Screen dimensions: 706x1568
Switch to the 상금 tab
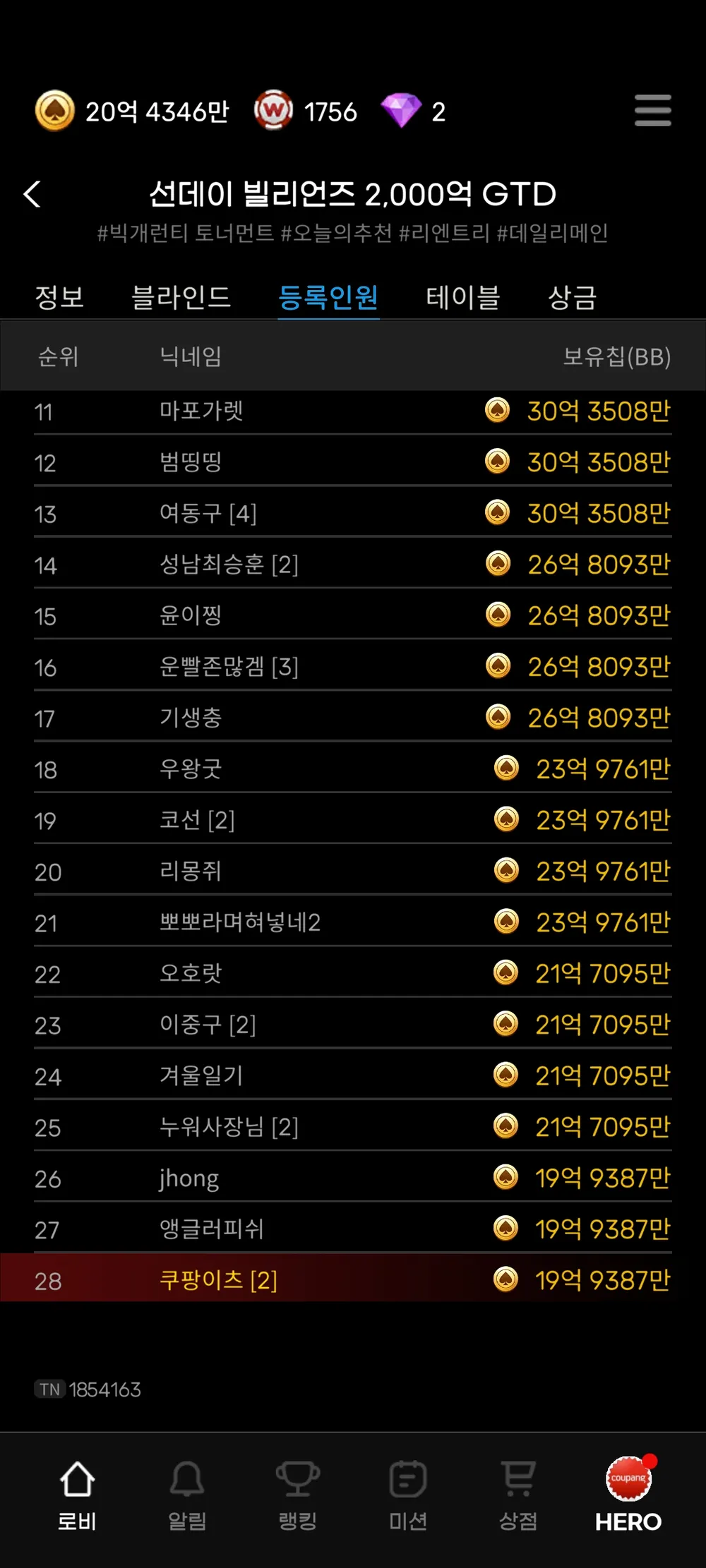click(x=573, y=297)
